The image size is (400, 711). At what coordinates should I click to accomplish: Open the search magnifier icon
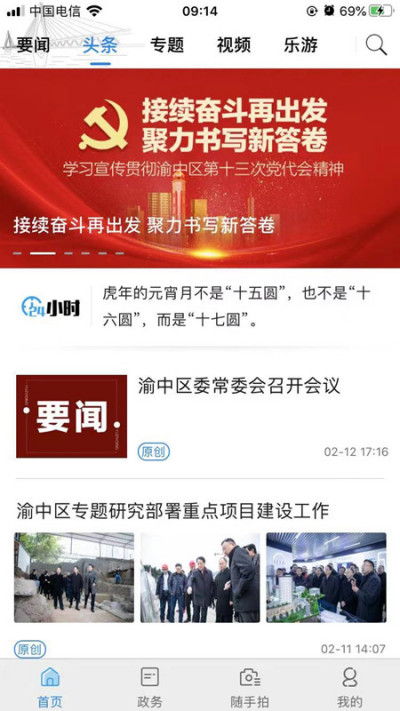(x=376, y=45)
